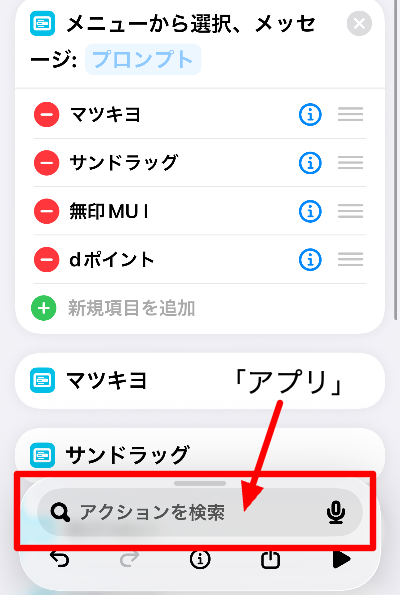This screenshot has width=400, height=595.
Task: Run the shortcut with the play button
Action: click(341, 559)
